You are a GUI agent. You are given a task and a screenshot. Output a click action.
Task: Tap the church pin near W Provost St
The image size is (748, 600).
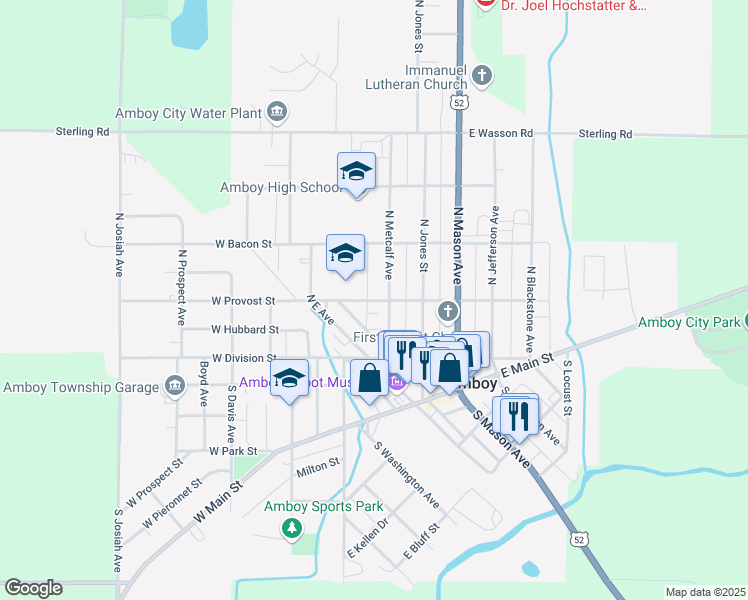click(447, 312)
